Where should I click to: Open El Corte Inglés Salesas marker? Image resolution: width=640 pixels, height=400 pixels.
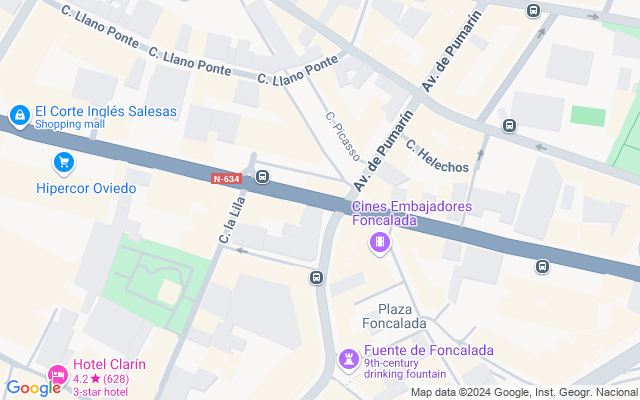[x=19, y=117]
